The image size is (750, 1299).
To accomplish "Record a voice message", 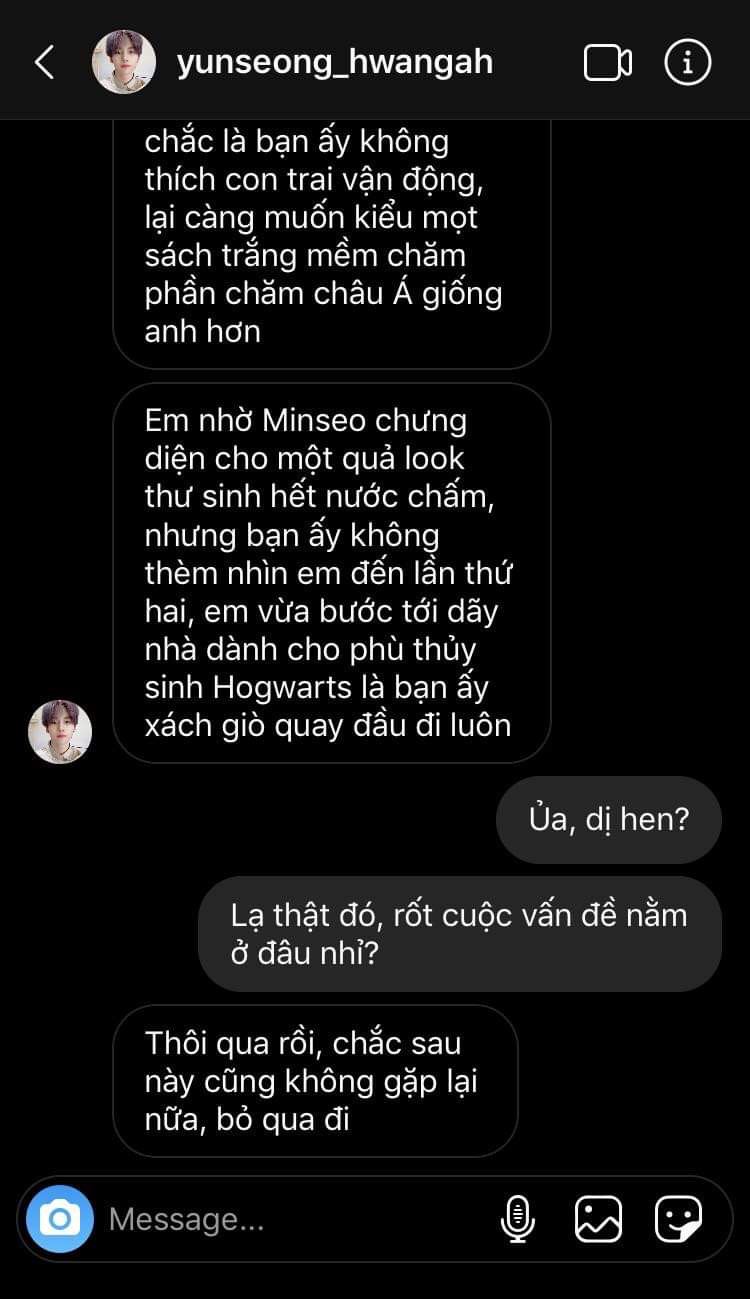I will 518,1219.
